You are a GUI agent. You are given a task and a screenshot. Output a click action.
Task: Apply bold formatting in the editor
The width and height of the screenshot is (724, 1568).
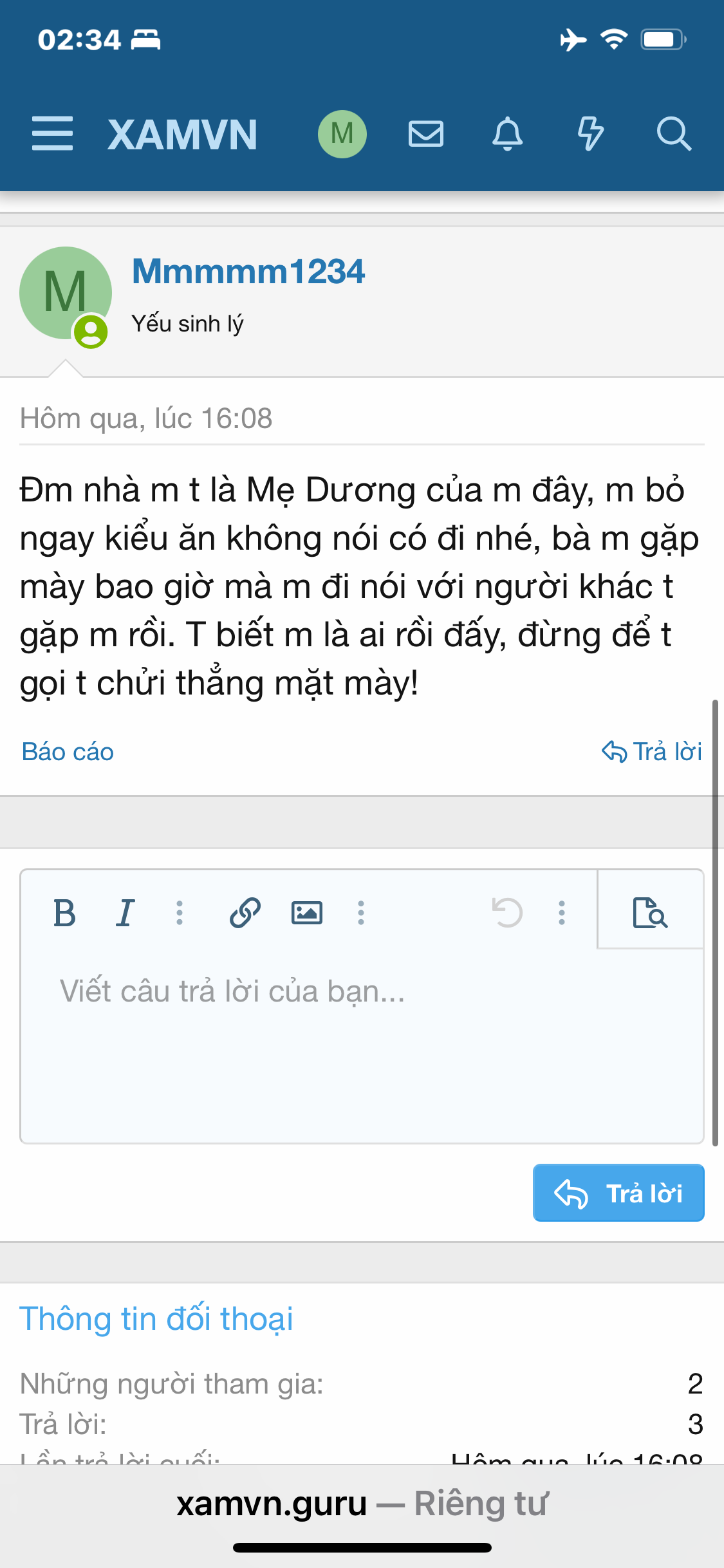[64, 913]
